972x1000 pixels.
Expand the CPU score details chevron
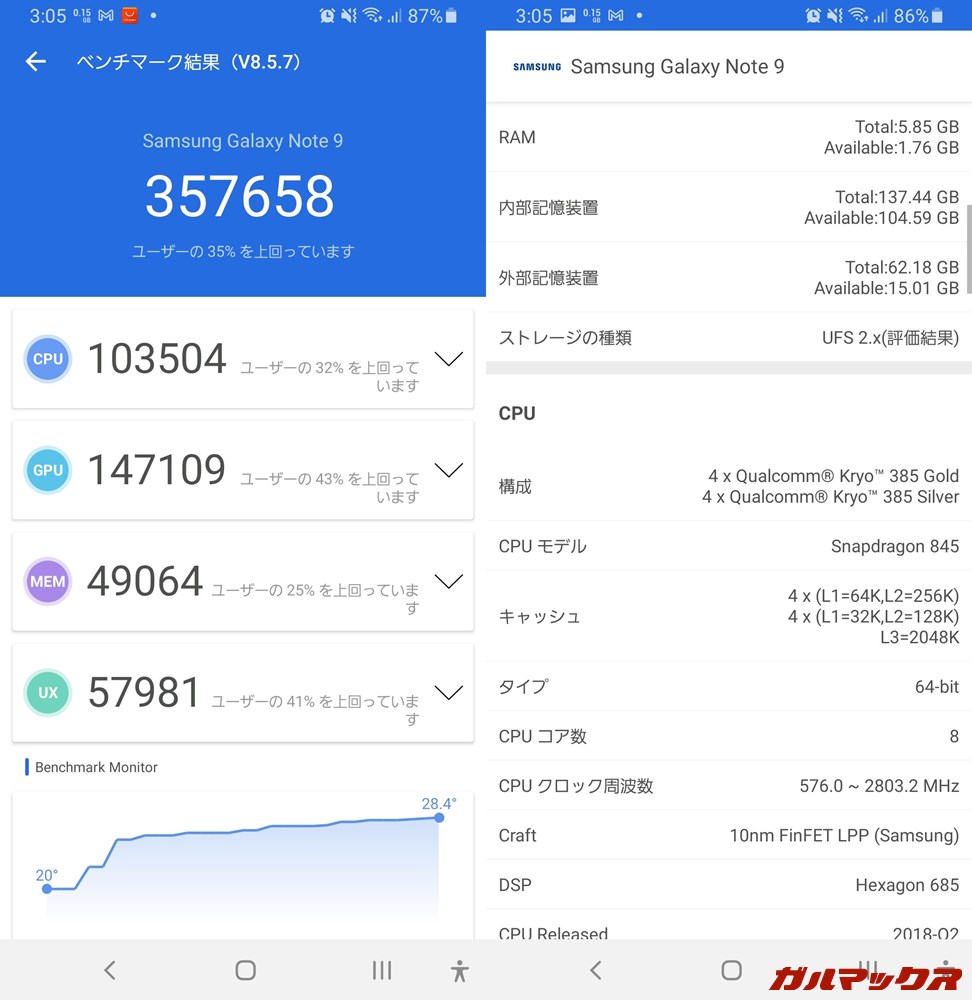coord(449,359)
